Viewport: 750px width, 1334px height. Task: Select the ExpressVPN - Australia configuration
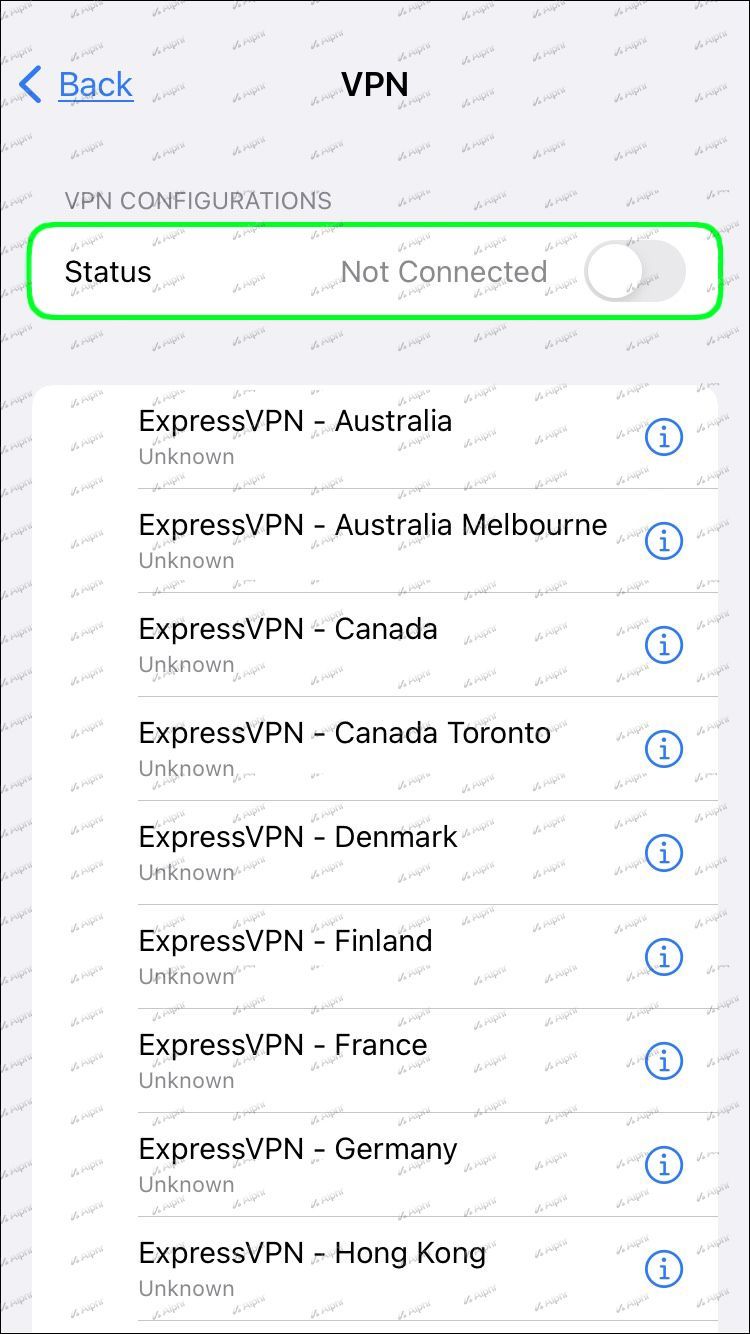click(x=375, y=437)
